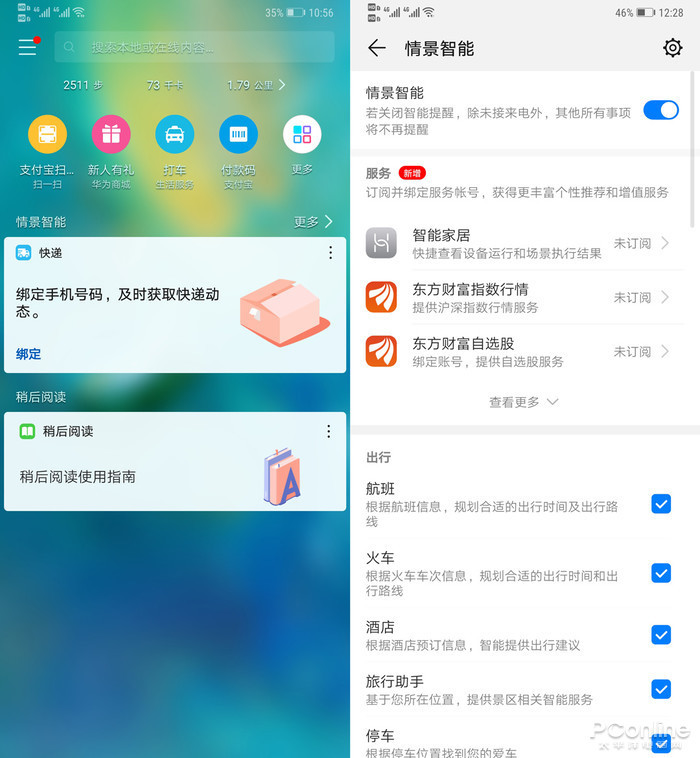Tap 绑定 to bind phone number

coord(29,354)
